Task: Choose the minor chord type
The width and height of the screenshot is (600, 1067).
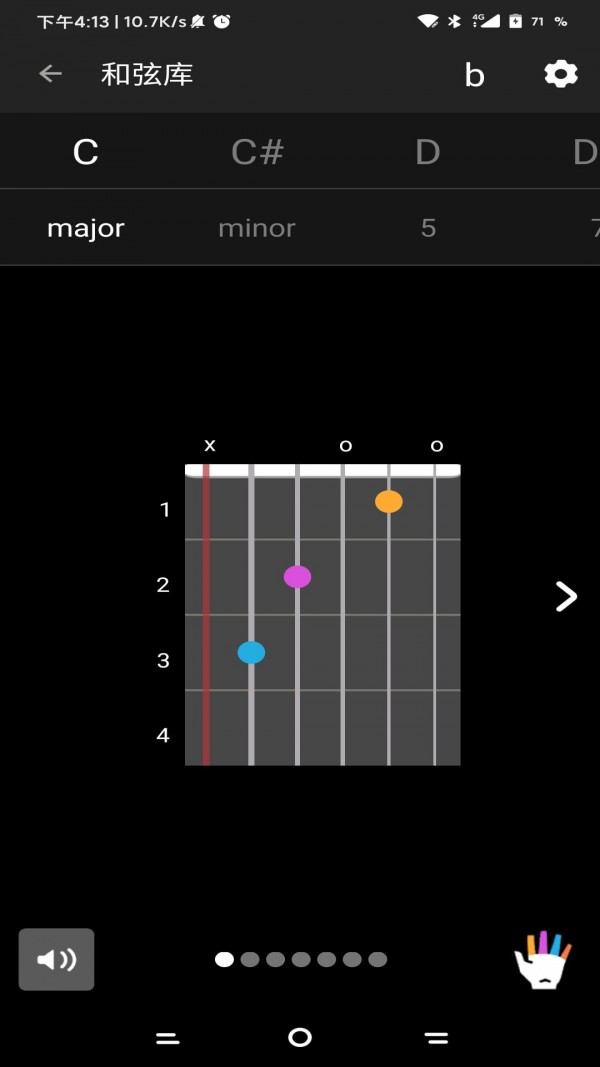Action: (x=257, y=228)
